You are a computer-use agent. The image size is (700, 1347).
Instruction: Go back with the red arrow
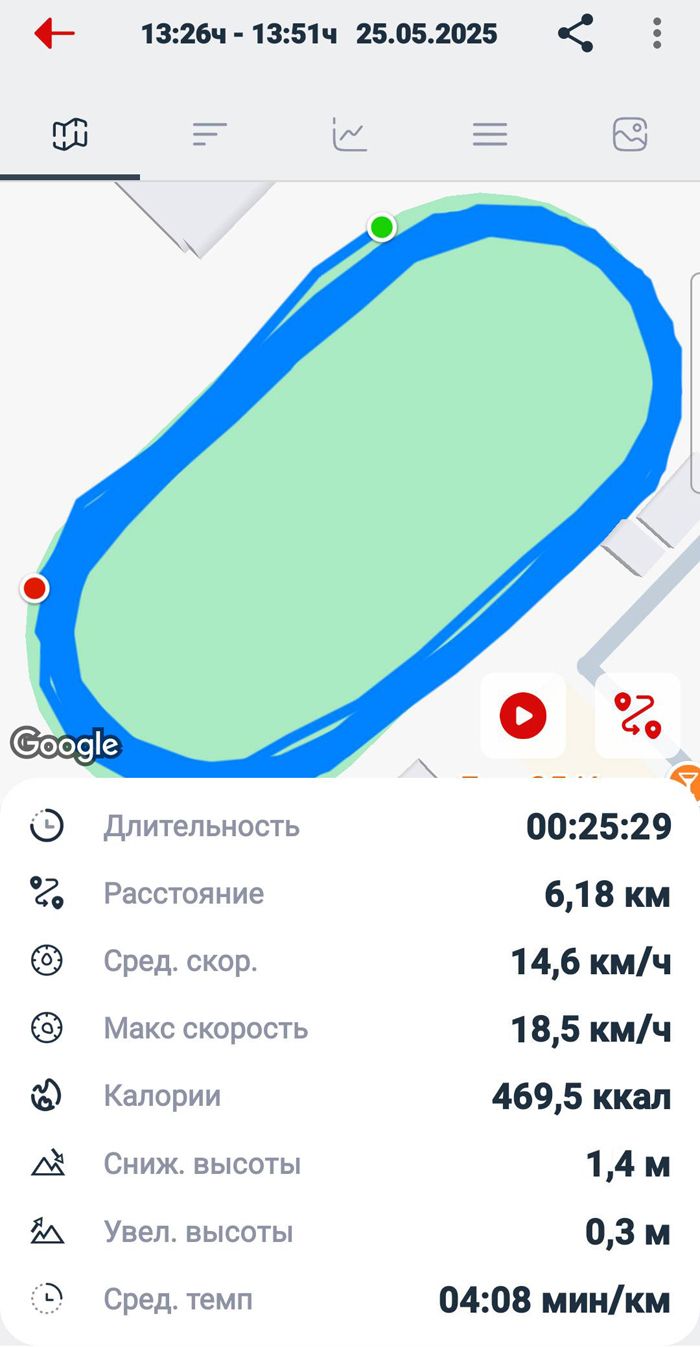click(54, 34)
